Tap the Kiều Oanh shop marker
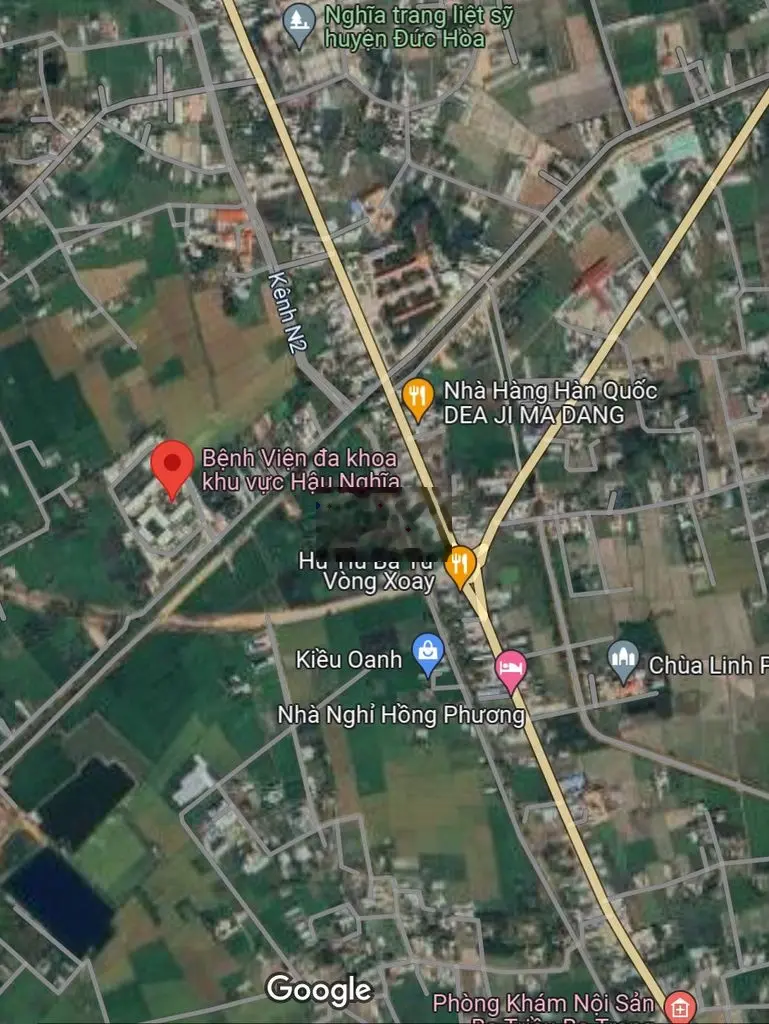769x1024 pixels. click(428, 655)
